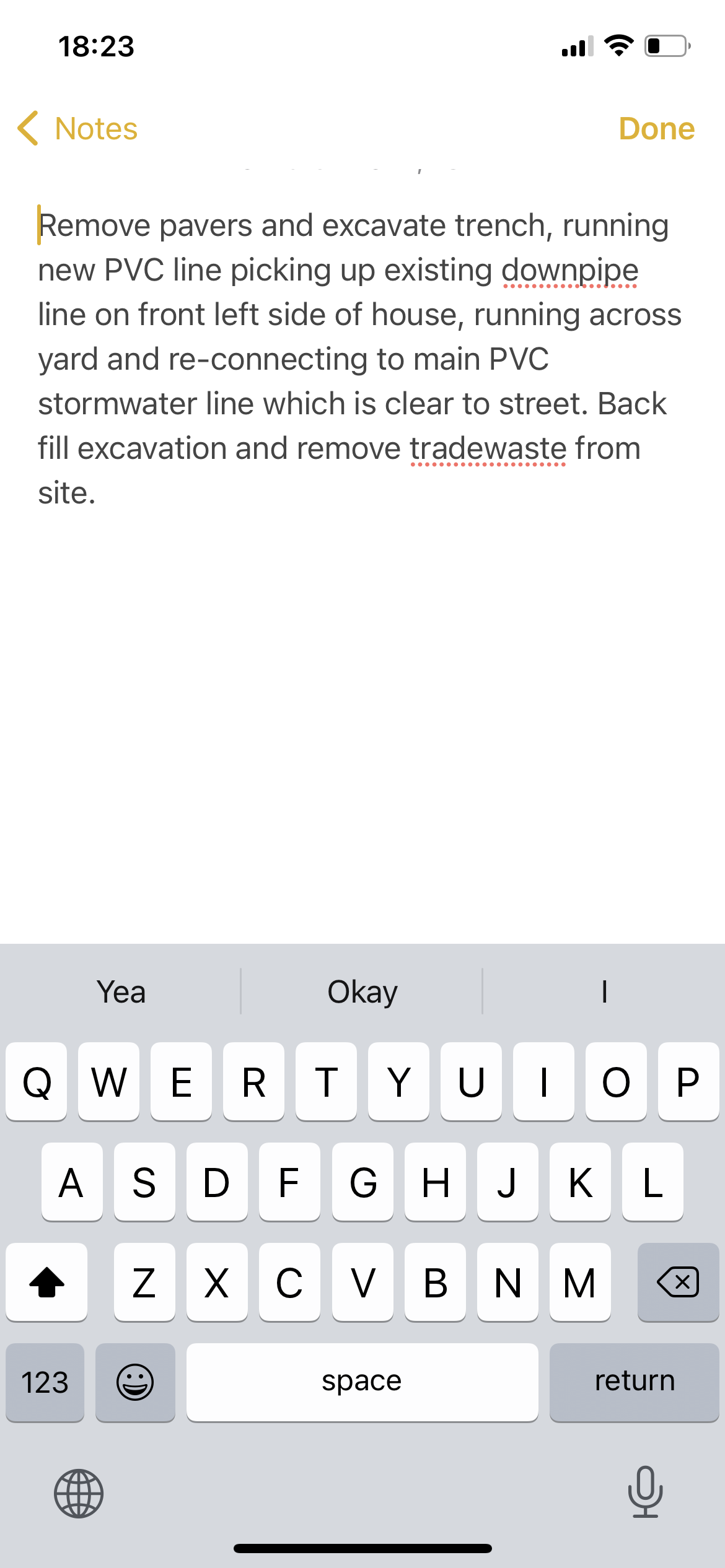Insert the "Okay" keyboard suggestion

coord(362,991)
